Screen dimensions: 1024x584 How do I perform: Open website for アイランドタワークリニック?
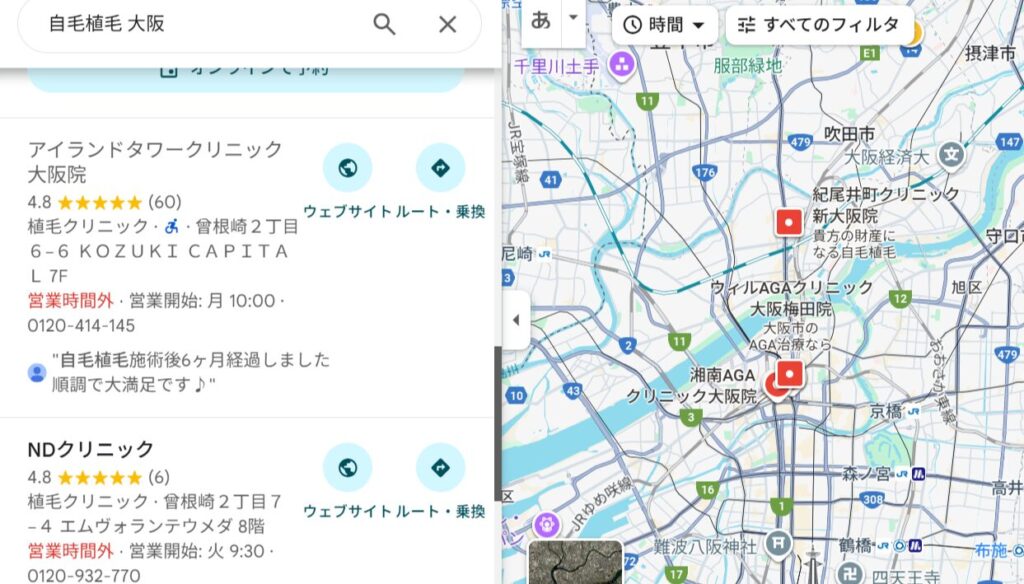[347, 168]
